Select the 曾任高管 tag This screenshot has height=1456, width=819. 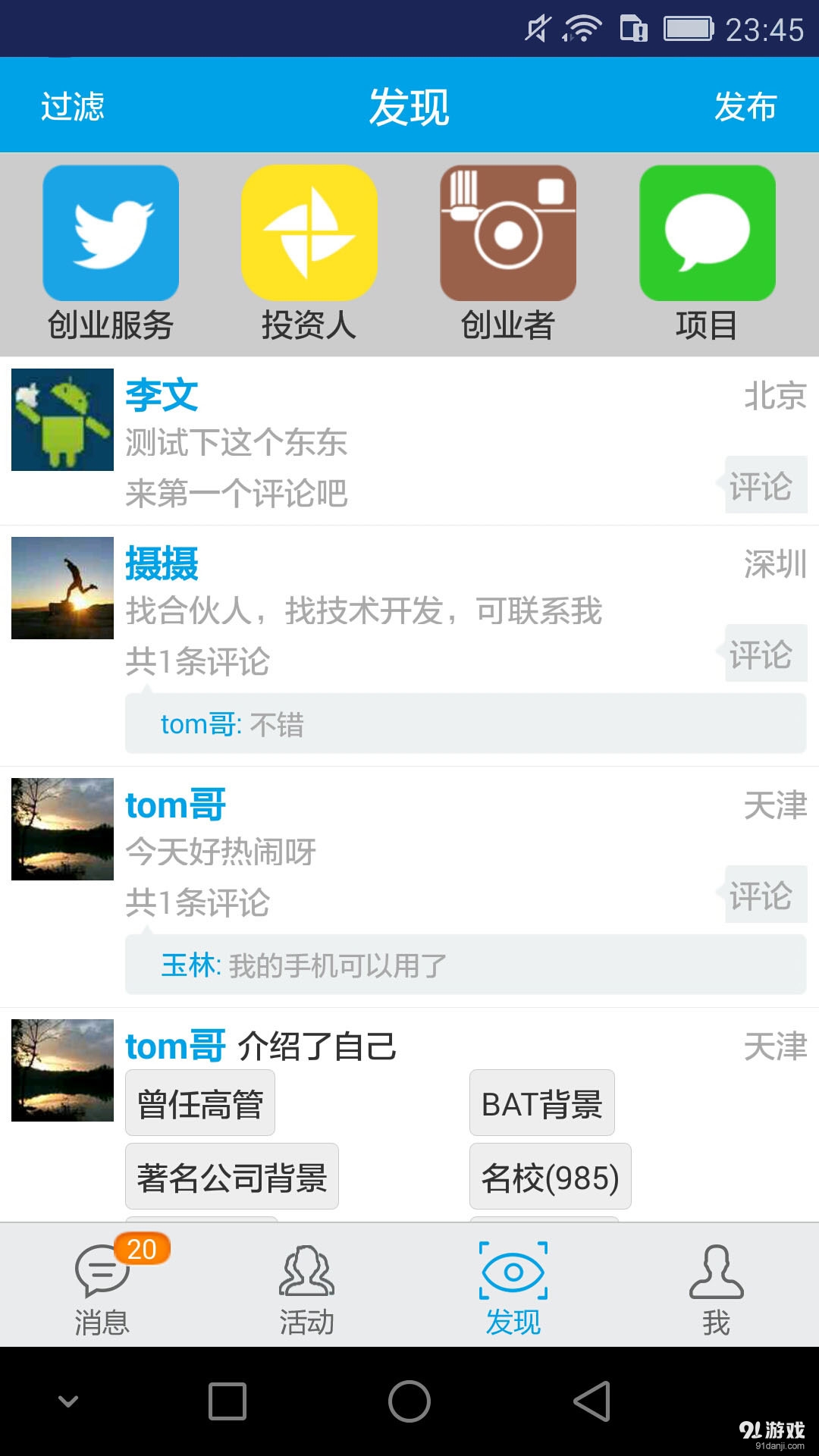tap(199, 1103)
